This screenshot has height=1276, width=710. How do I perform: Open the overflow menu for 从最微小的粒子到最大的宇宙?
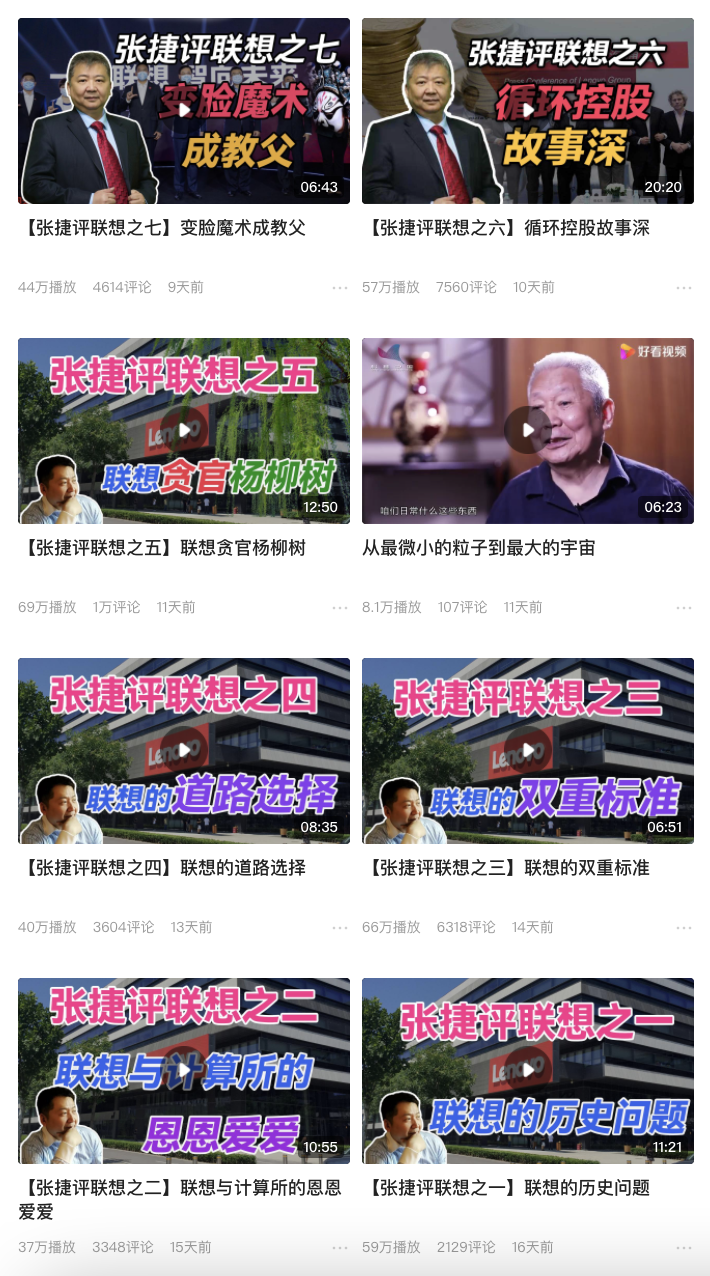pyautogui.click(x=684, y=608)
